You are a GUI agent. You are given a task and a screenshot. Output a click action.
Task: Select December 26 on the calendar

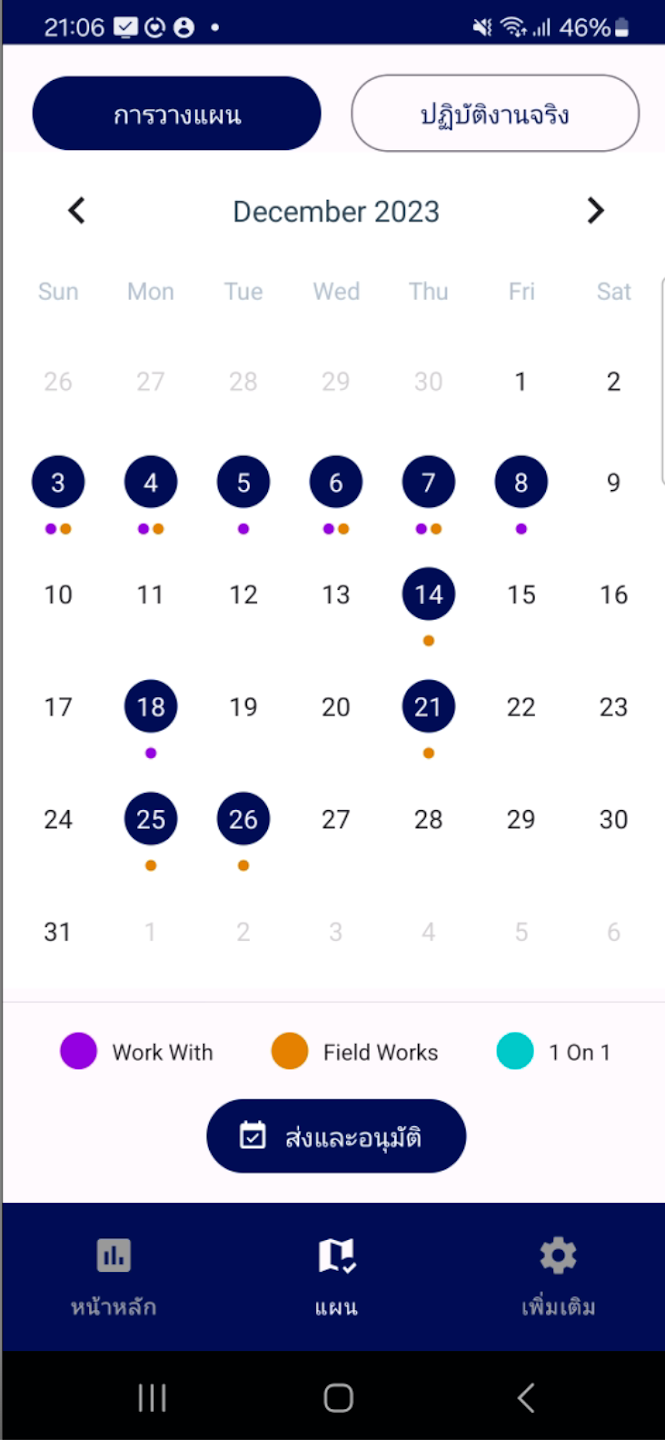(x=243, y=820)
